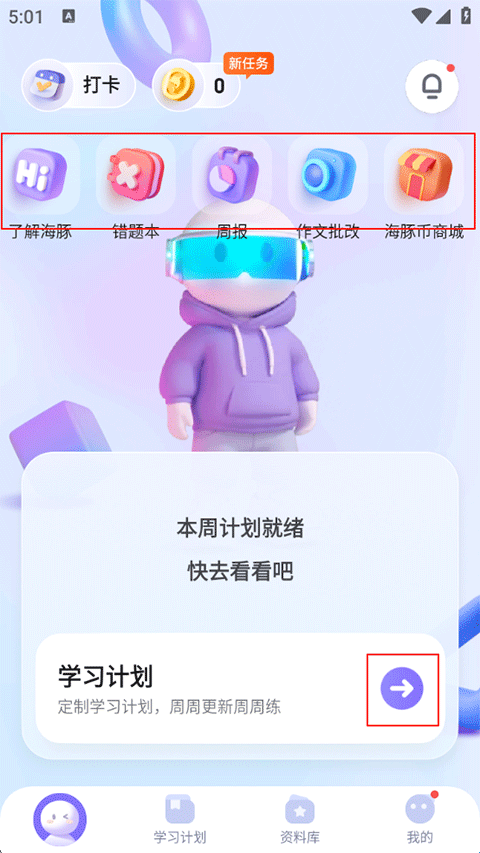Select the home avatar tab
Image resolution: width=480 pixels, height=853 pixels.
pos(60,820)
